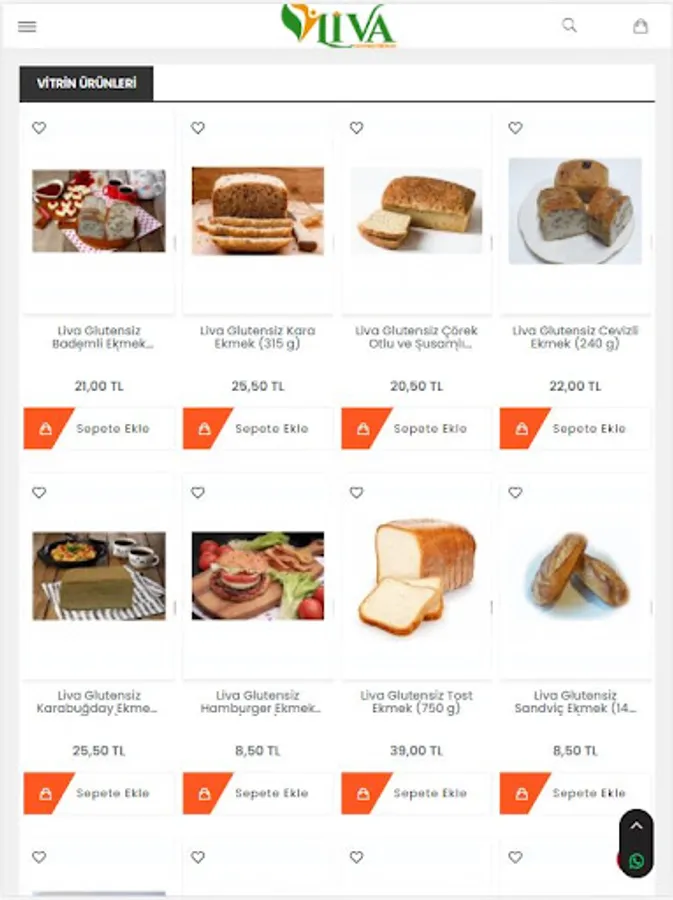Open the Karabuğday Ekmek product card

(99, 576)
